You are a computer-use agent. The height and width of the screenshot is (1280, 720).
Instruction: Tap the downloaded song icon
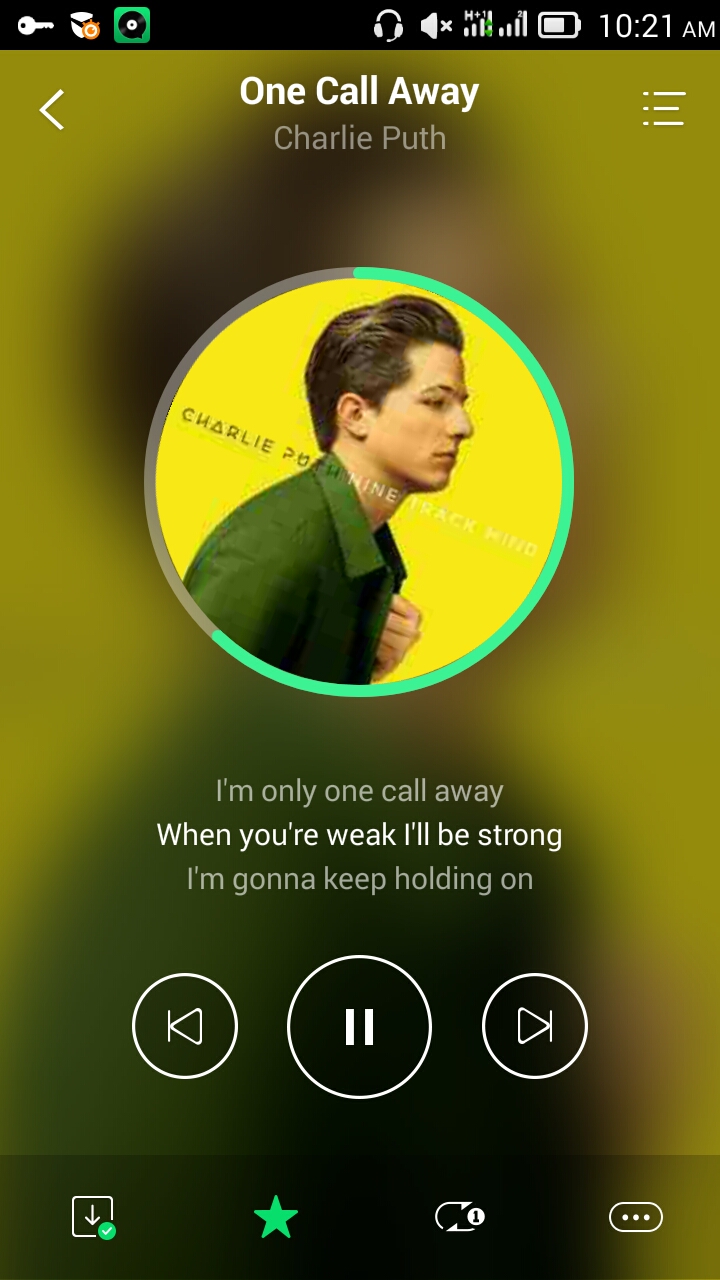click(93, 1217)
